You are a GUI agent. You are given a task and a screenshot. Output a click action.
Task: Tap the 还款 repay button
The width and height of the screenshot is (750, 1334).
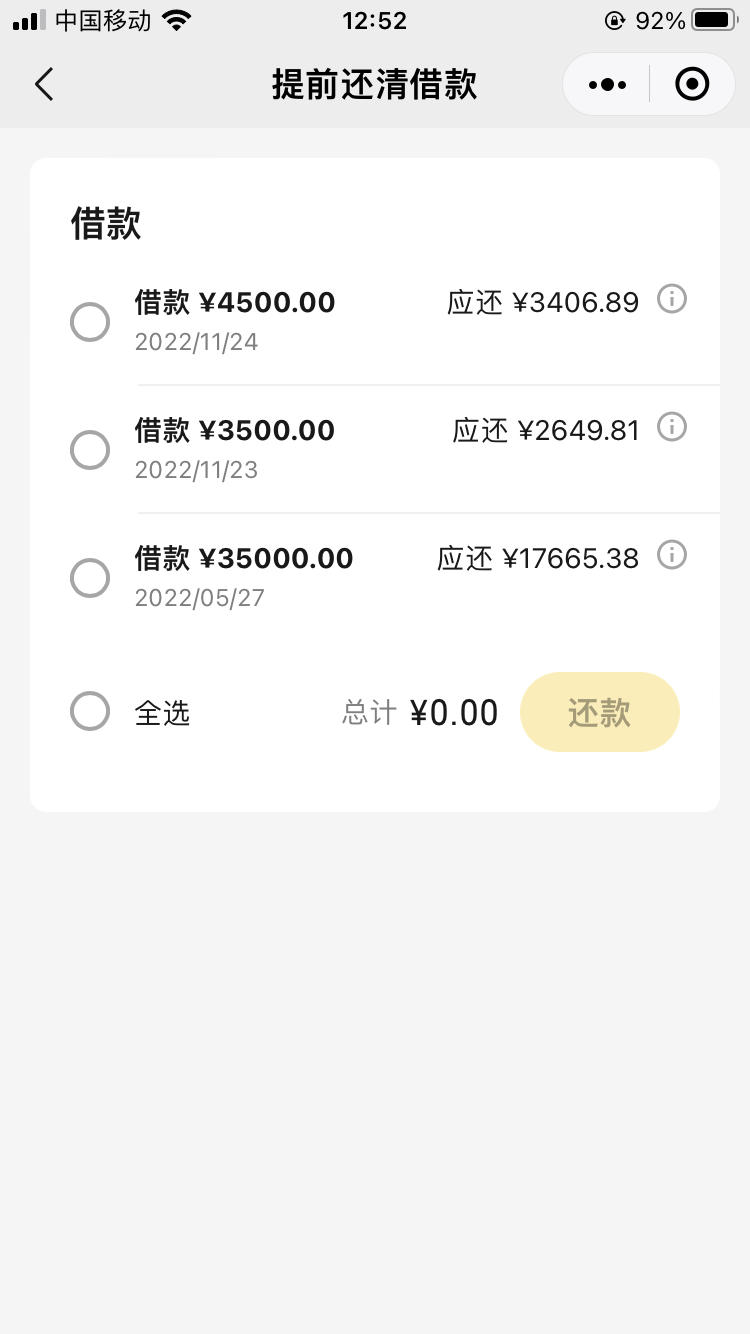point(600,712)
